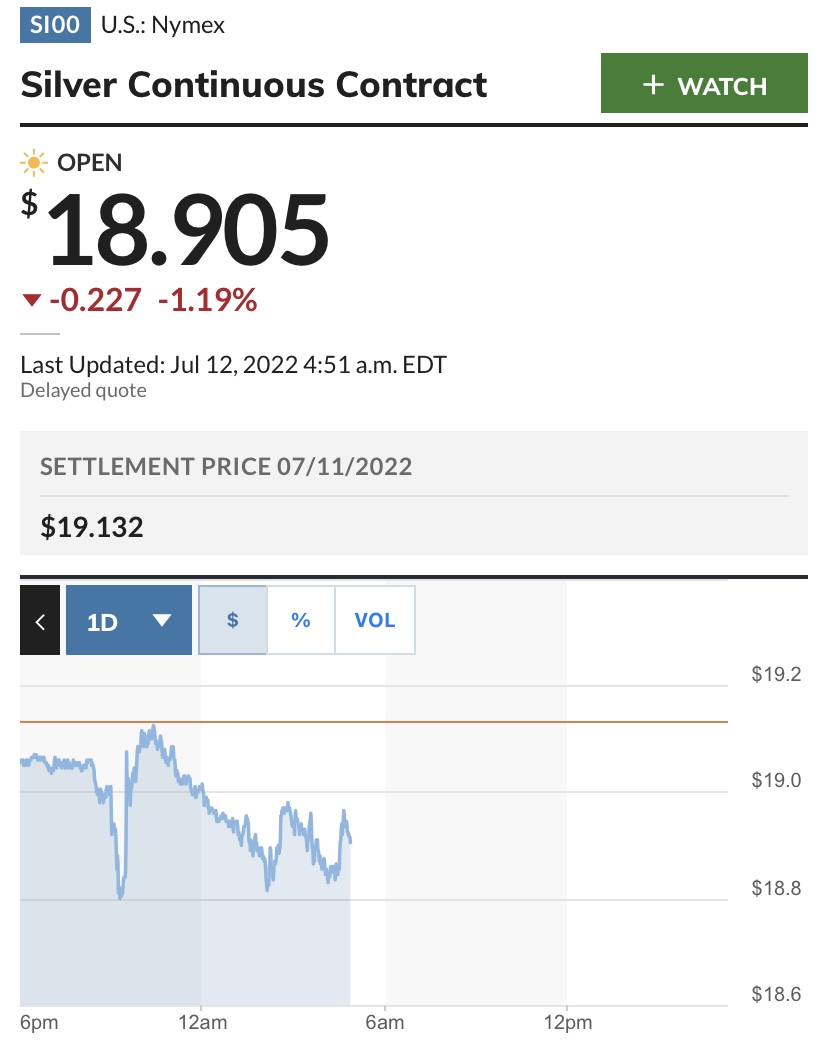Switch chart to VOL view
The height and width of the screenshot is (1047, 828).
click(375, 620)
